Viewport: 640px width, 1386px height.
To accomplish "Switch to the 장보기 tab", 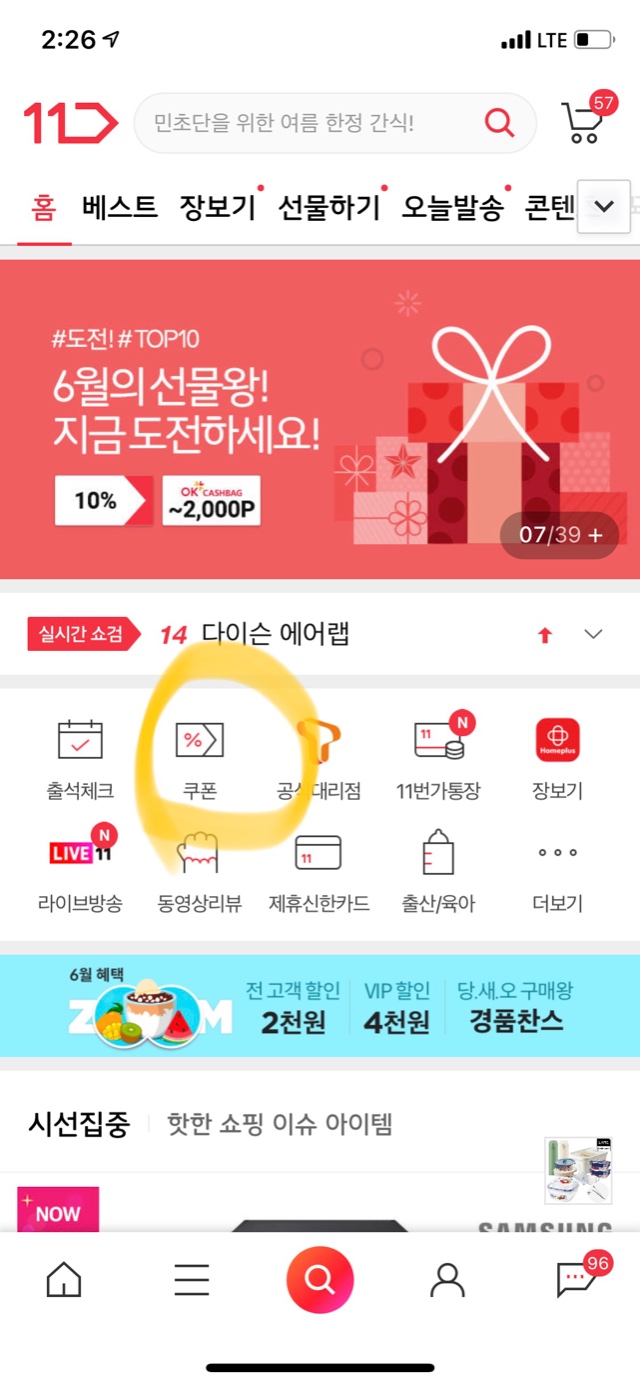I will (x=217, y=208).
